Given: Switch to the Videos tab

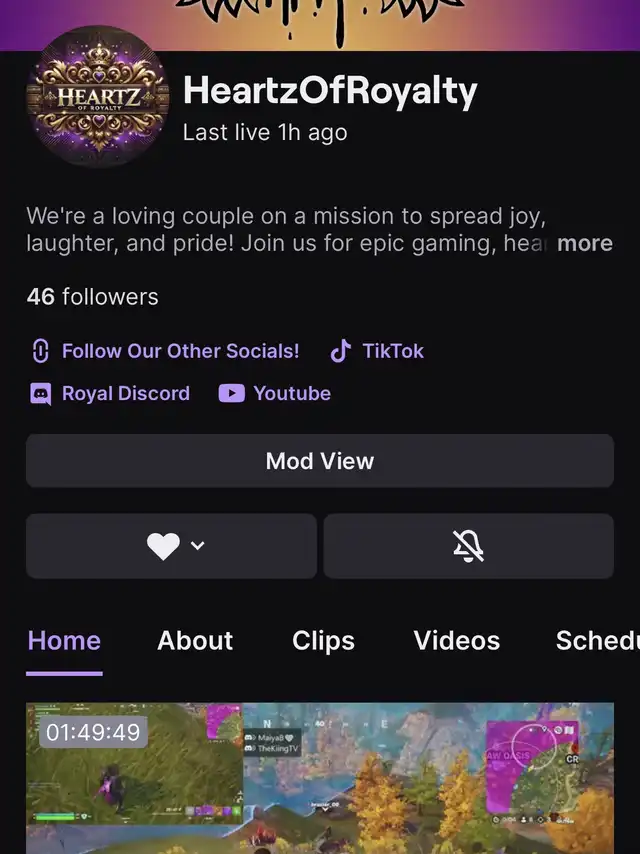Looking at the screenshot, I should 457,641.
